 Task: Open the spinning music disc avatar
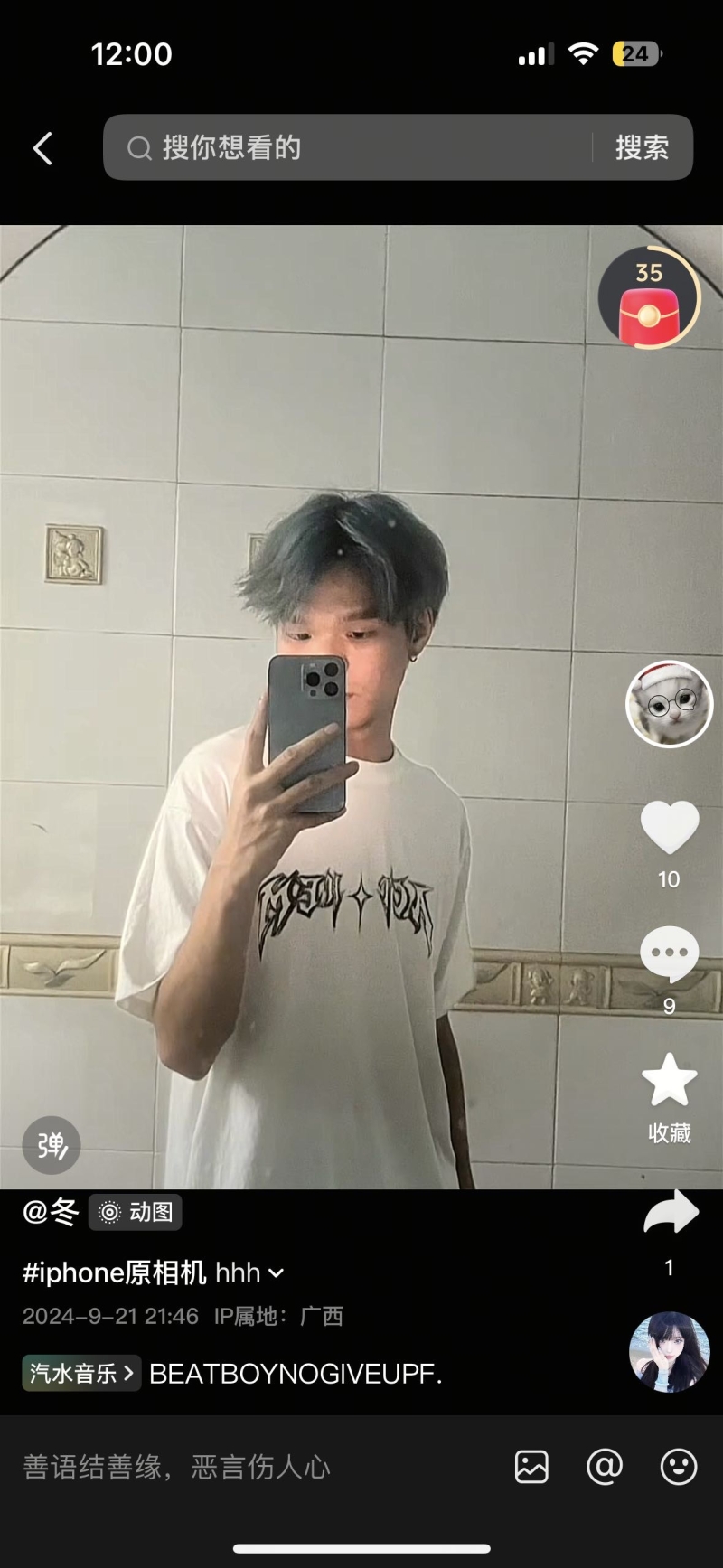tap(669, 1352)
